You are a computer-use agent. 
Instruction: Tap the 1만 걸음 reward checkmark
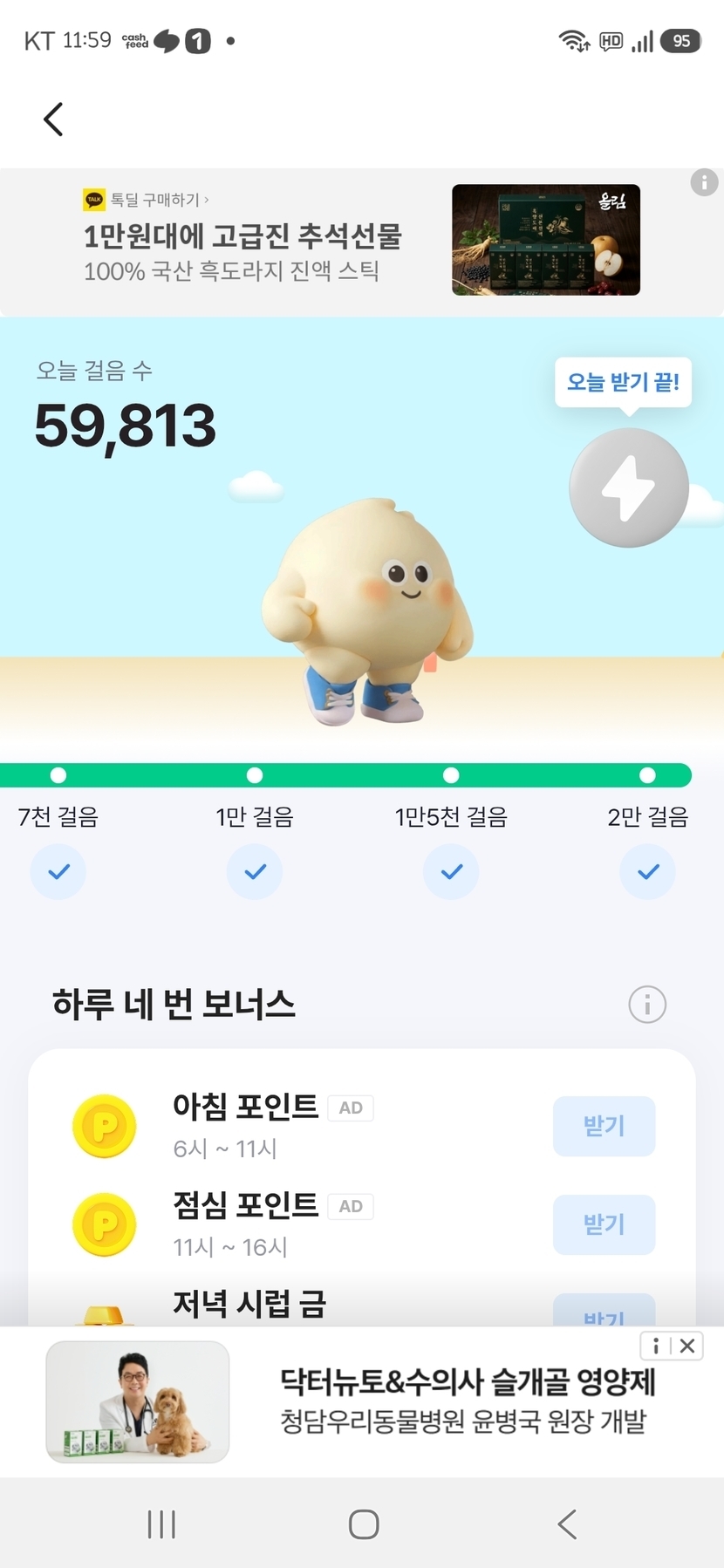pyautogui.click(x=255, y=871)
